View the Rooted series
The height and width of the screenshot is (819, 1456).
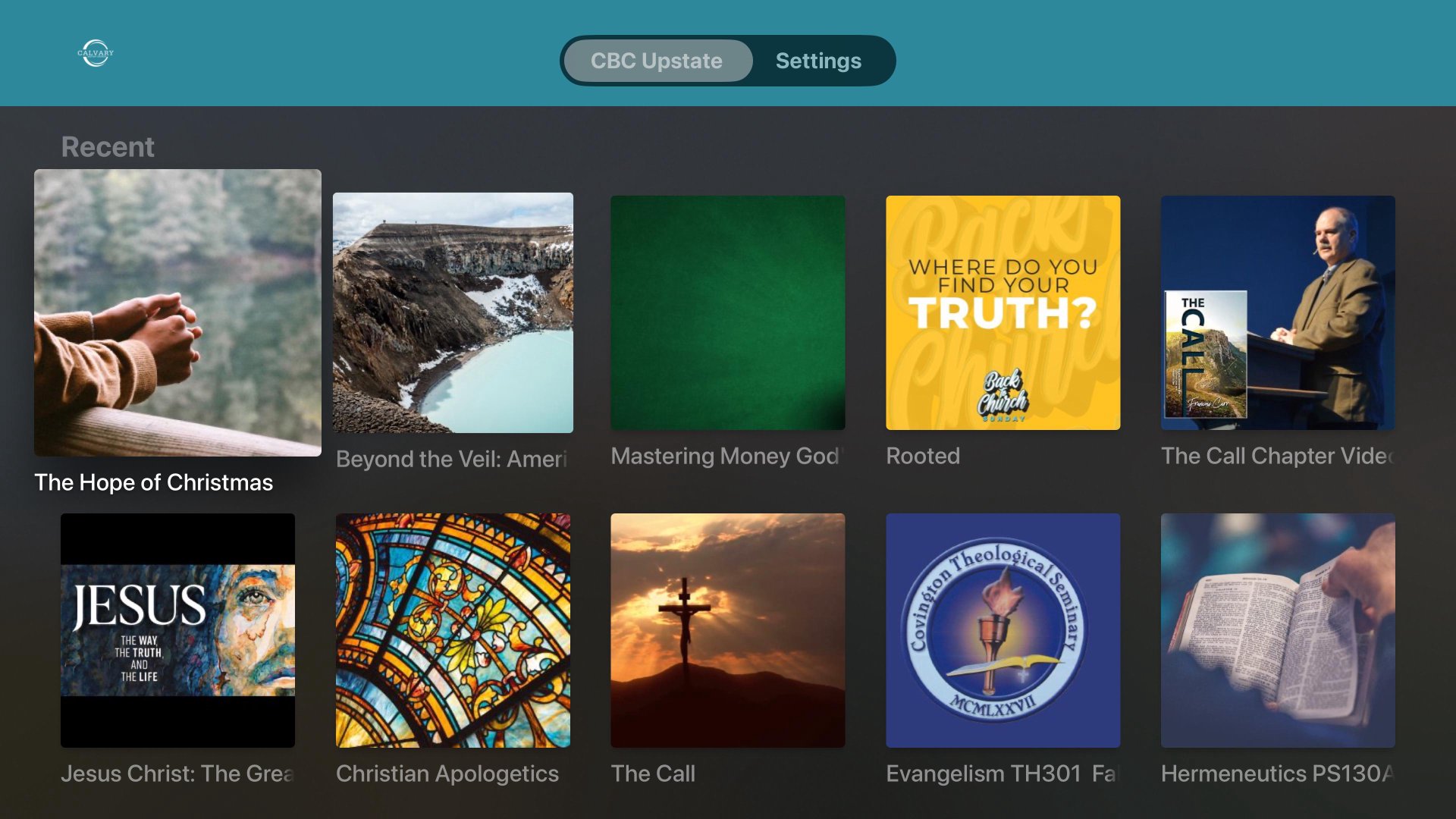(1003, 312)
